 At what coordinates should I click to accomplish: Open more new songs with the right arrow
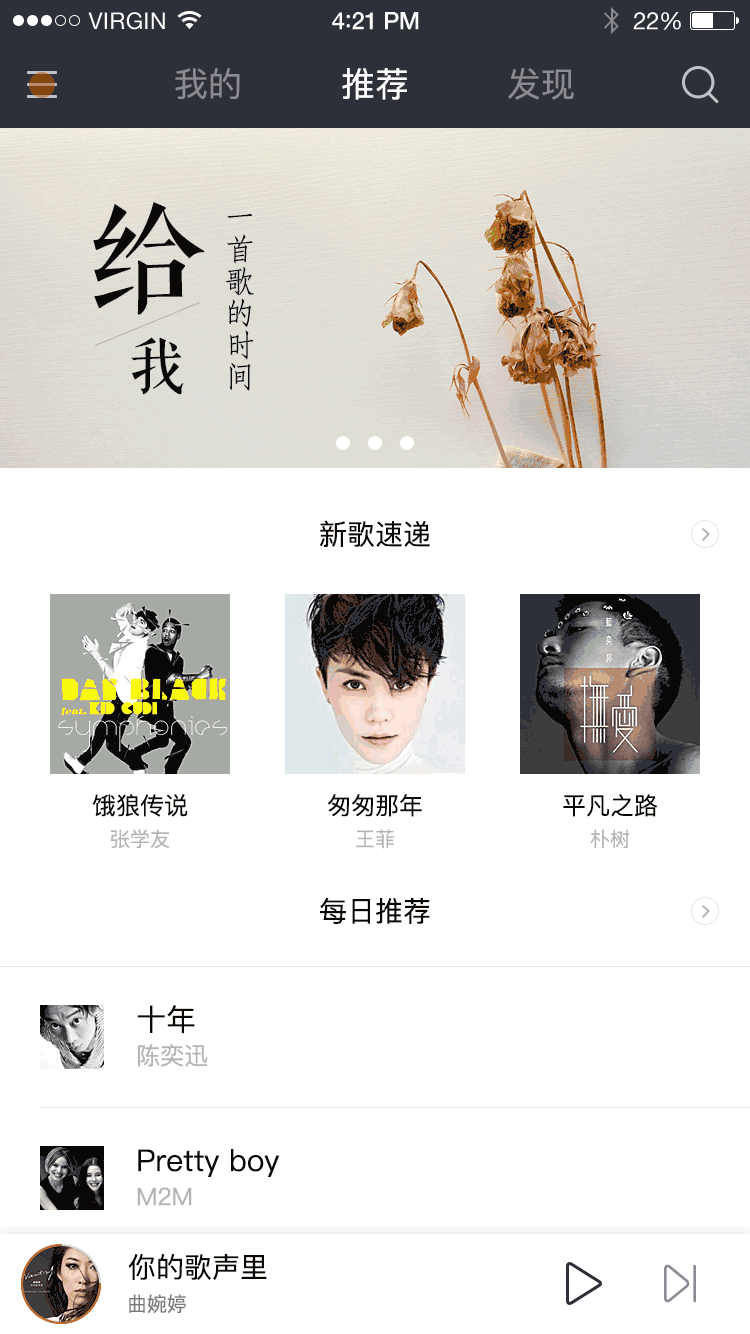[705, 533]
